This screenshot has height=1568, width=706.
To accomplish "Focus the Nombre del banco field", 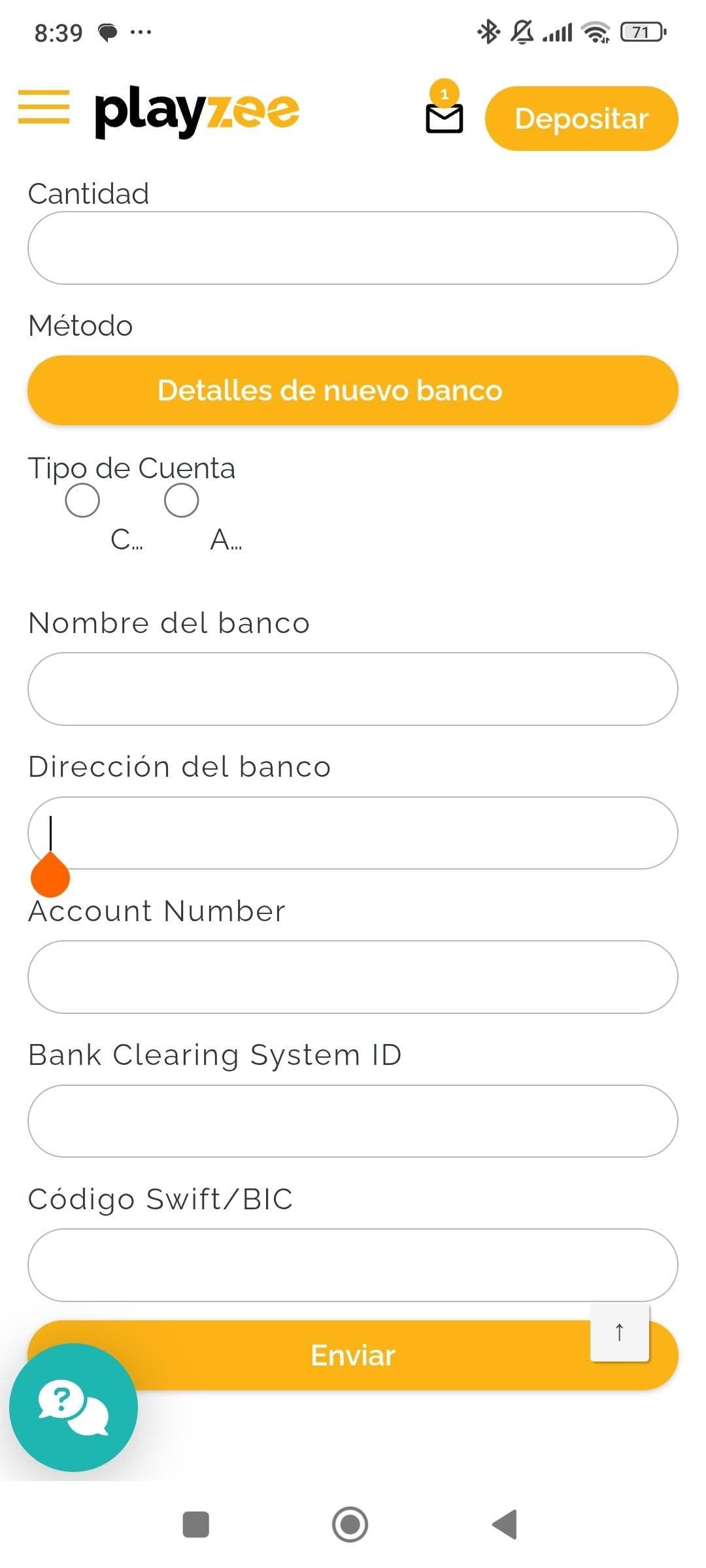I will pyautogui.click(x=352, y=688).
